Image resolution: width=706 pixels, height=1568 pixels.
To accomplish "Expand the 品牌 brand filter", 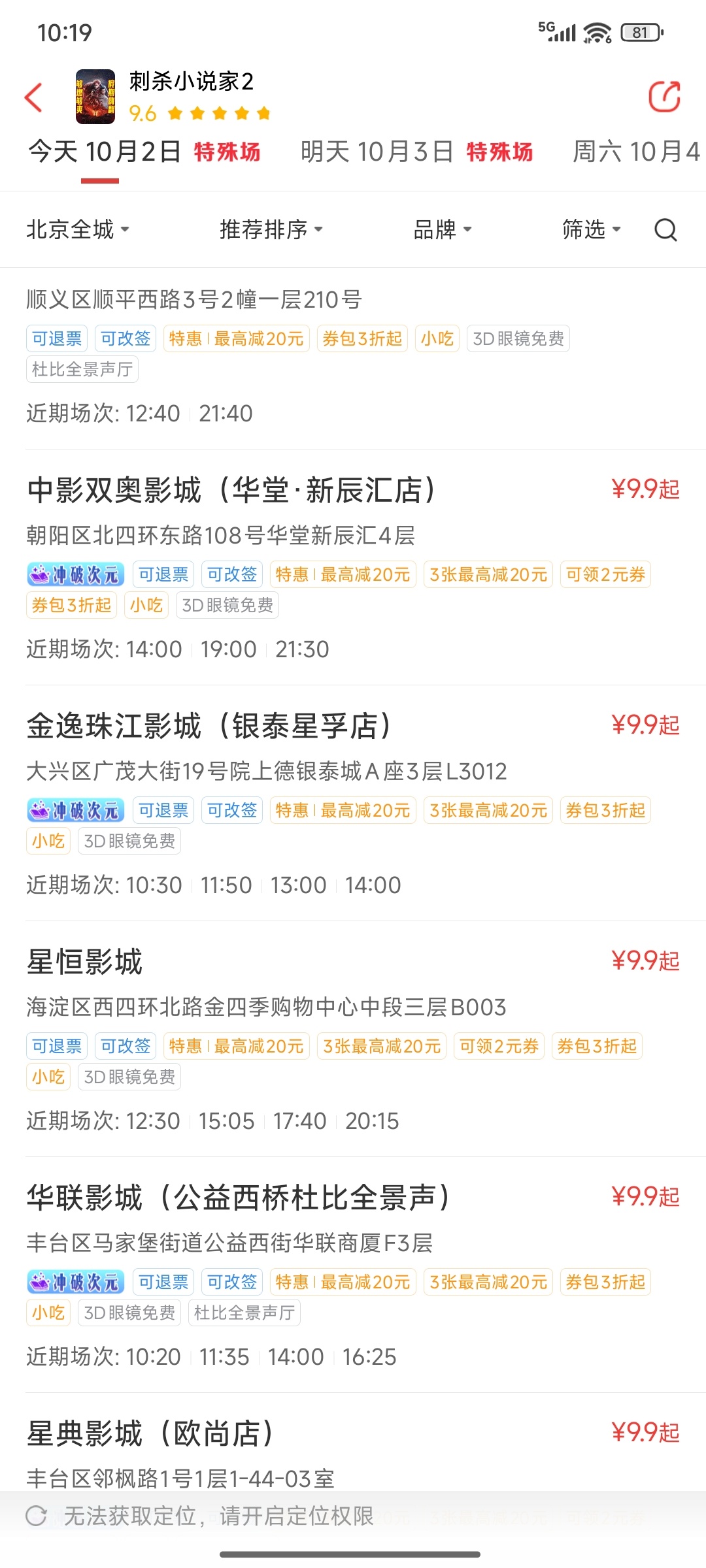I will click(442, 229).
